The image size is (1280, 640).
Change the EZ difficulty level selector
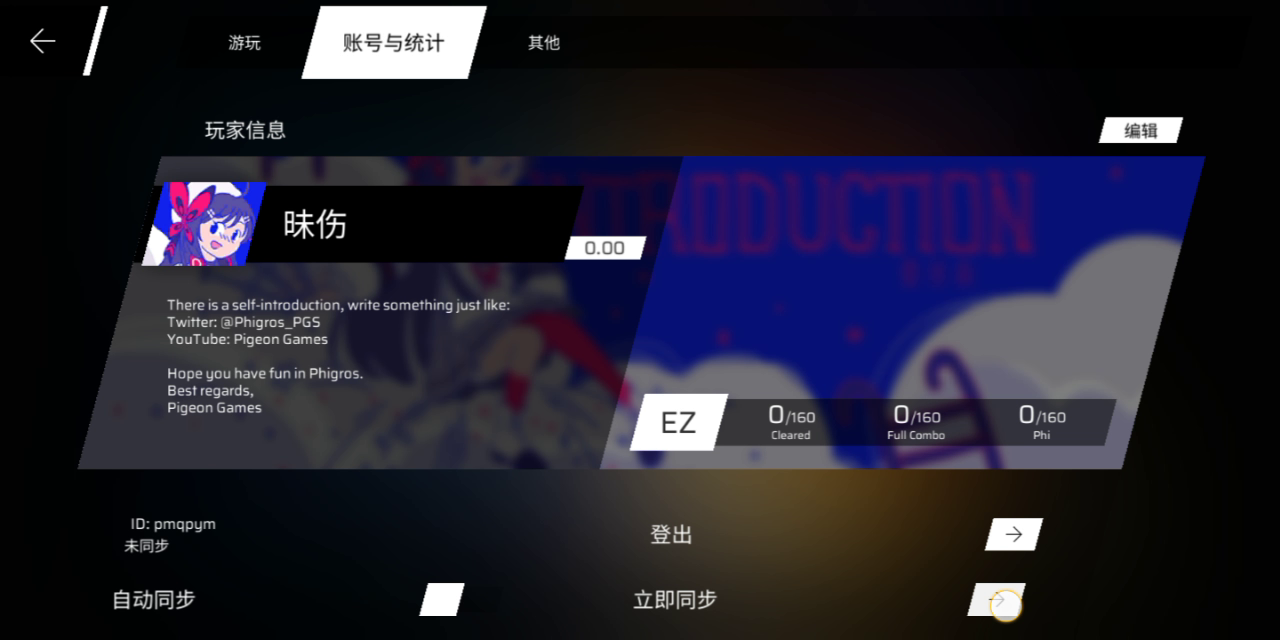point(678,423)
